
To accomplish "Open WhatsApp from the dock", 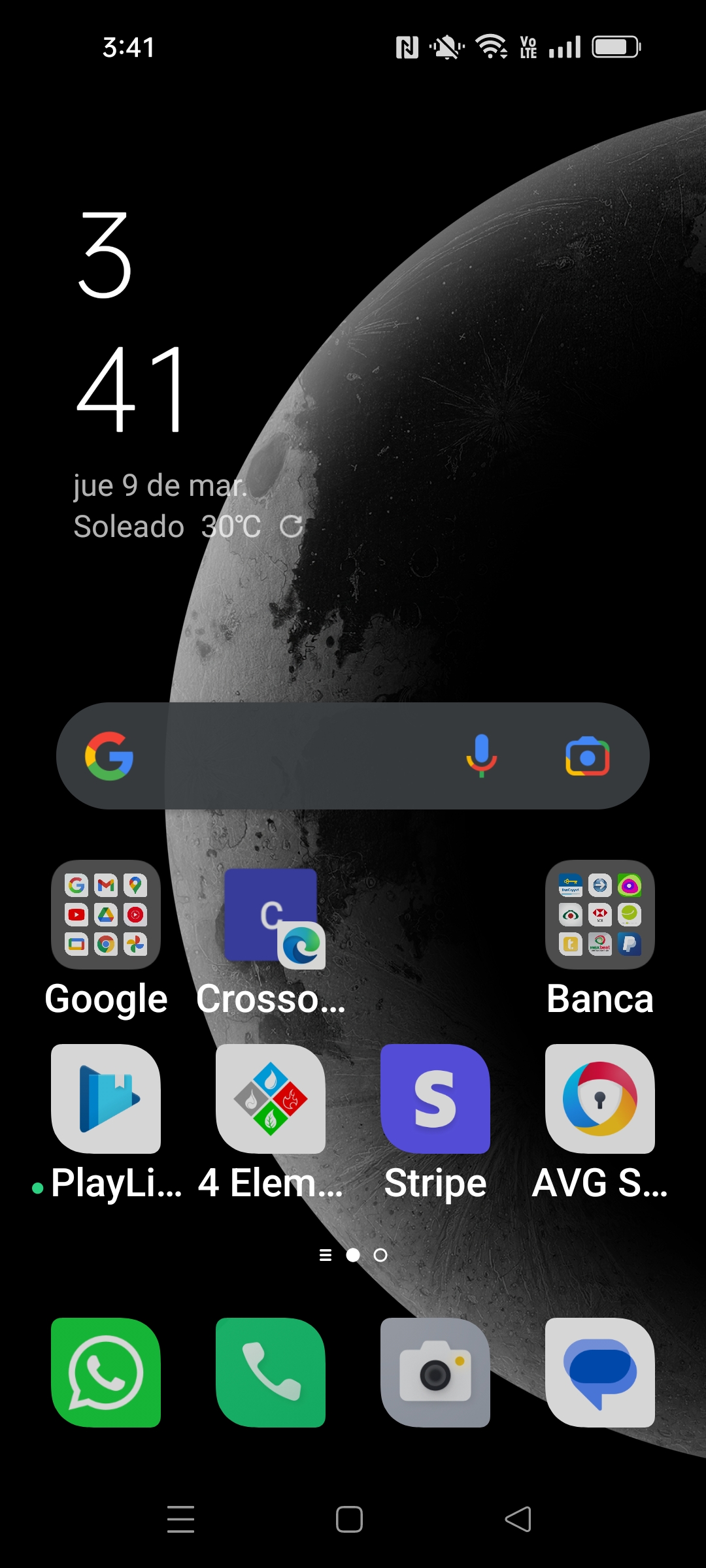I will 106,1372.
